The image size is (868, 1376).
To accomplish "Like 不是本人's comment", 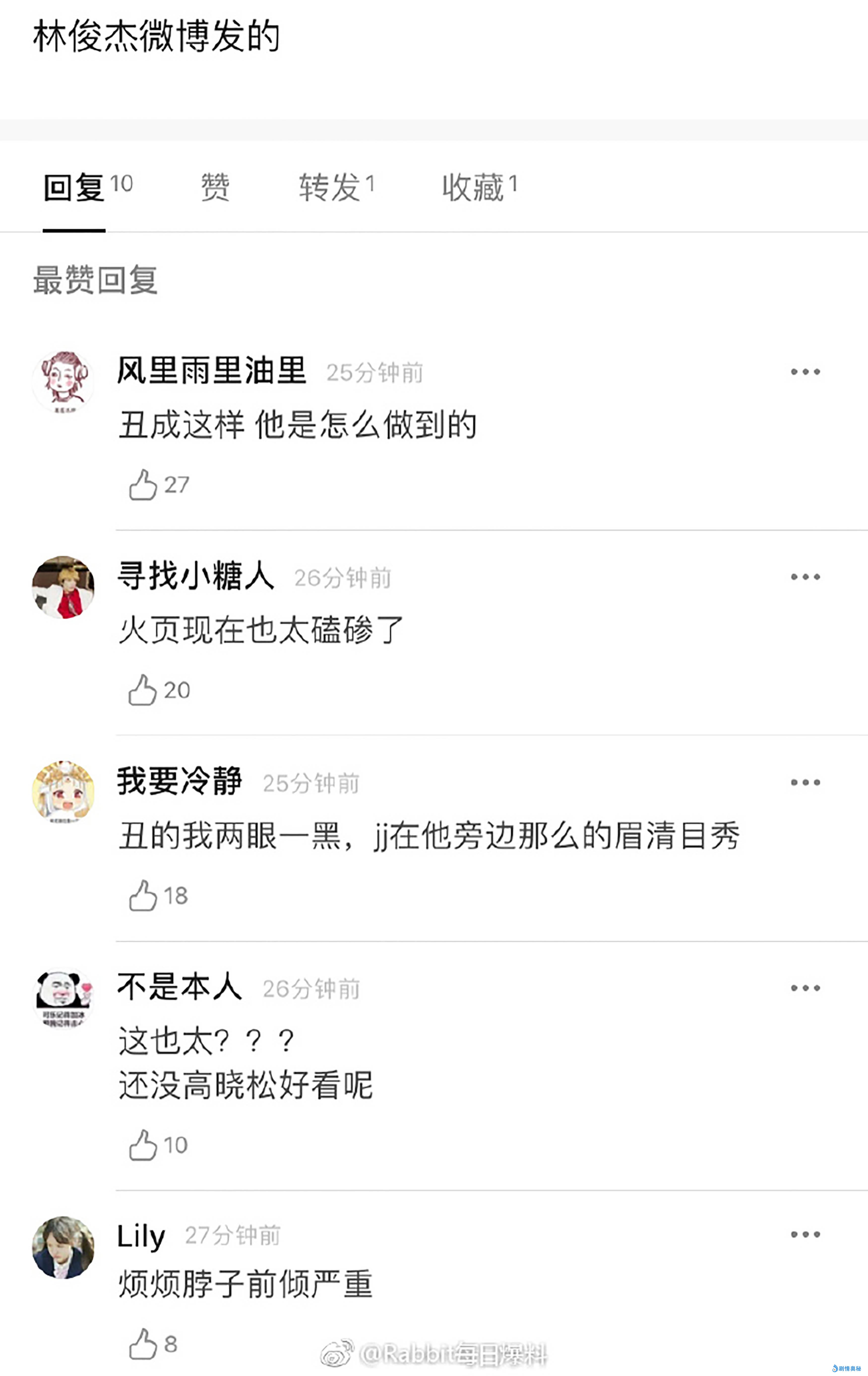I will 143,1145.
